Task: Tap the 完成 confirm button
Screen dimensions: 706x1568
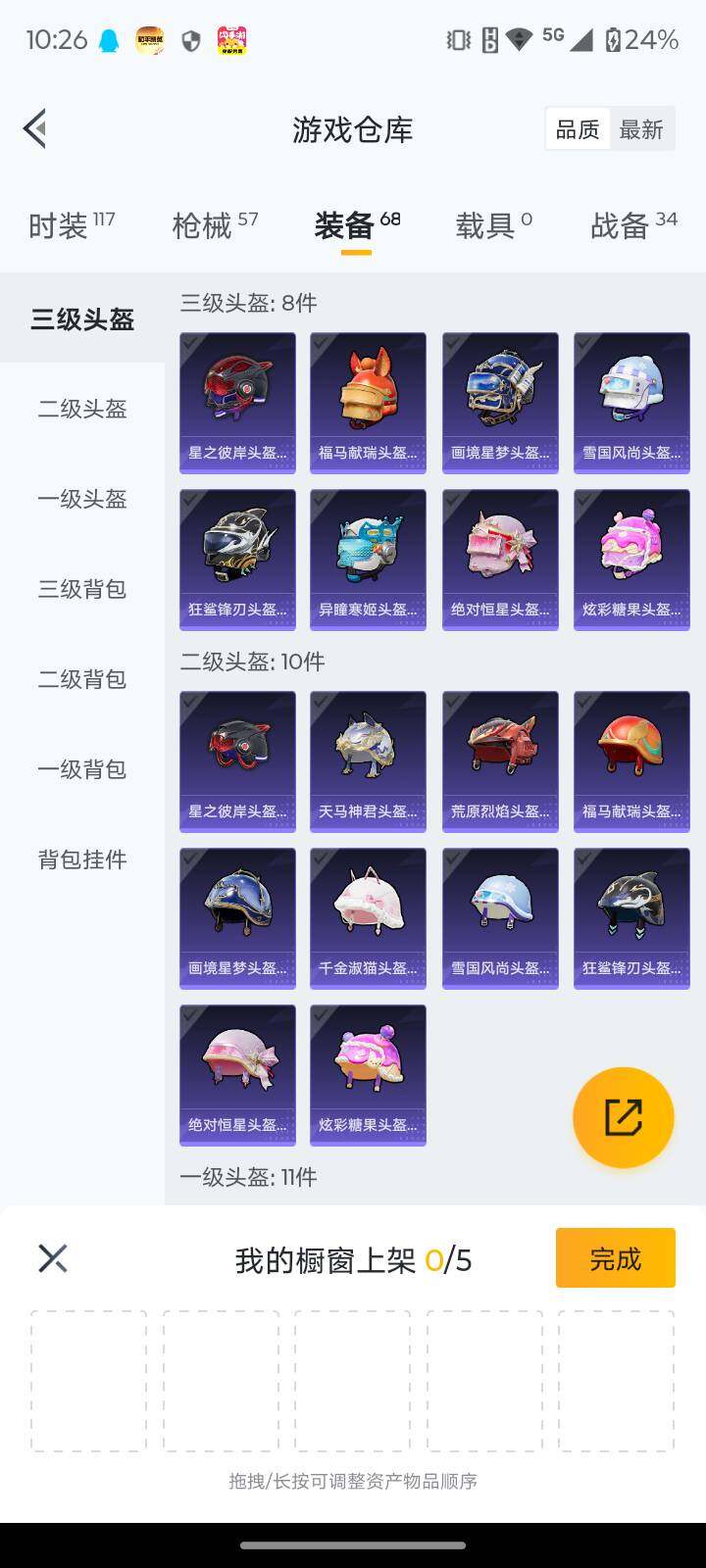Action: (x=615, y=1257)
